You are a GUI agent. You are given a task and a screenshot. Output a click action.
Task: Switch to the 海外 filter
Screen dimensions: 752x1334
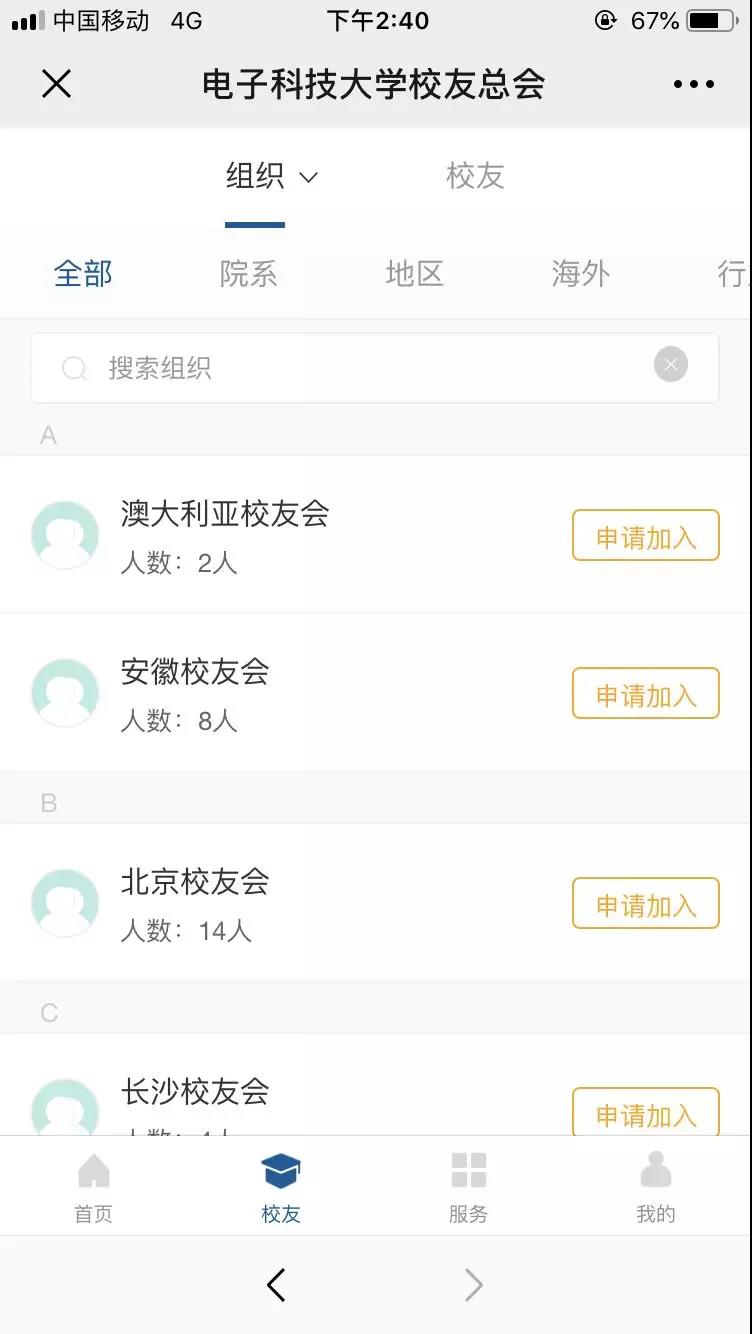[x=580, y=273]
